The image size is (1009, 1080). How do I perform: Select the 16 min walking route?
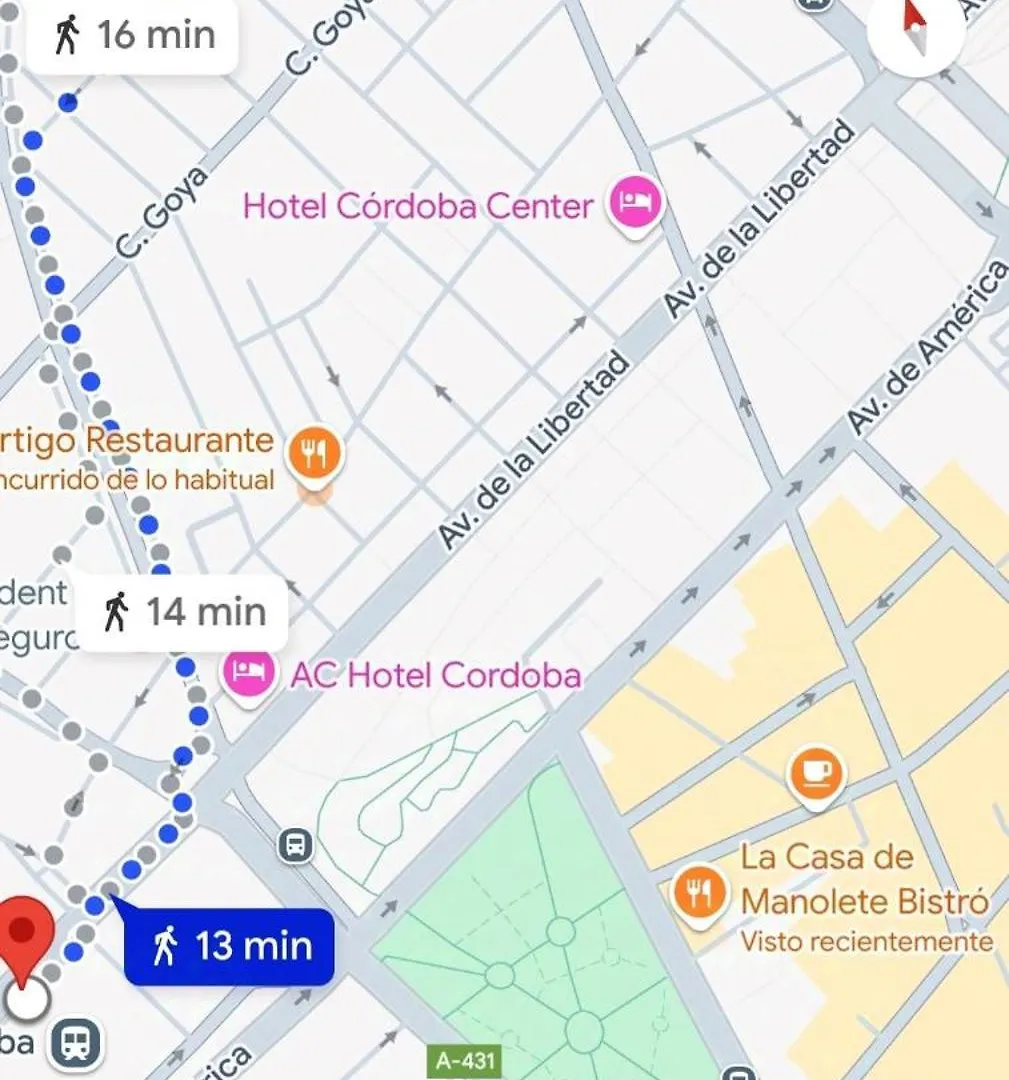pos(132,36)
